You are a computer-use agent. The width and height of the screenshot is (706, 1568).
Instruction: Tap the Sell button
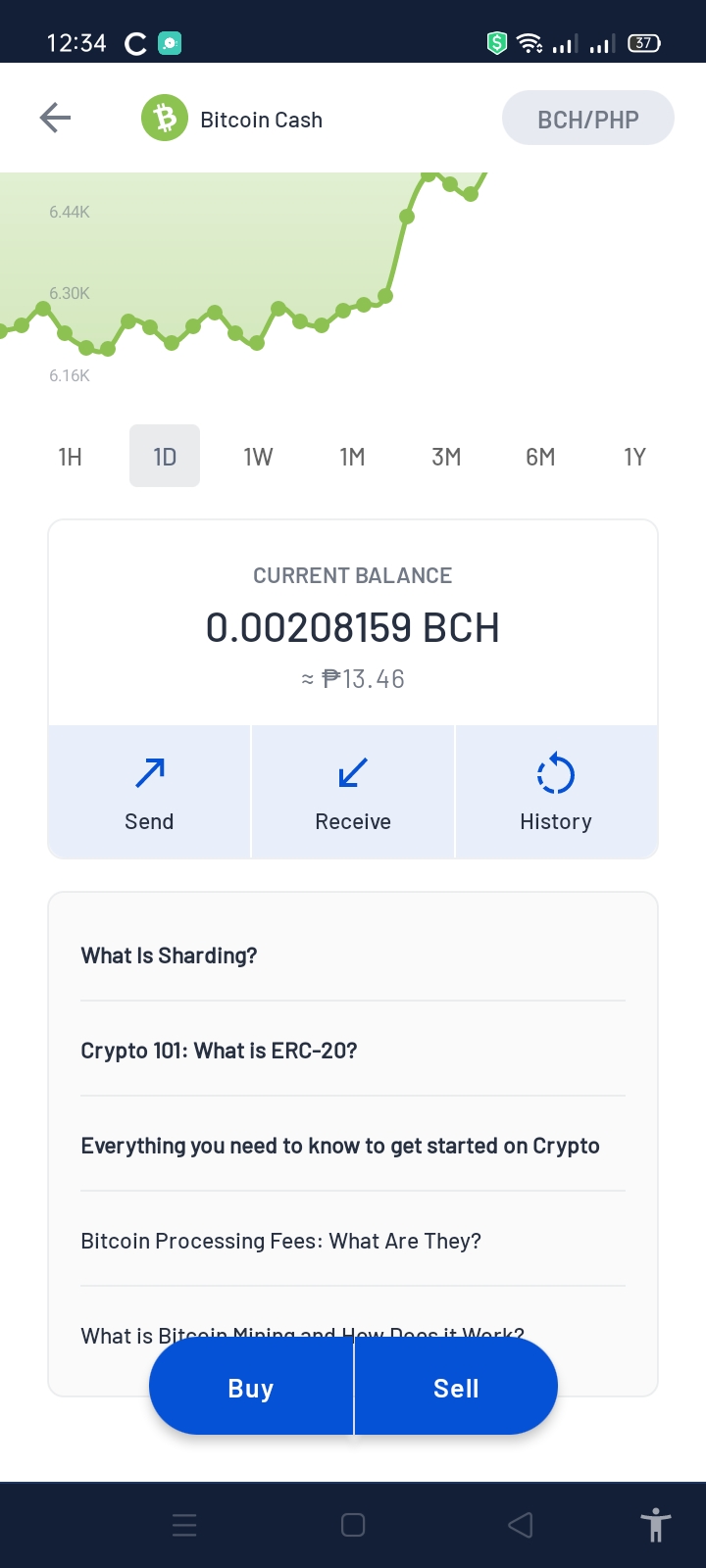(x=456, y=1388)
